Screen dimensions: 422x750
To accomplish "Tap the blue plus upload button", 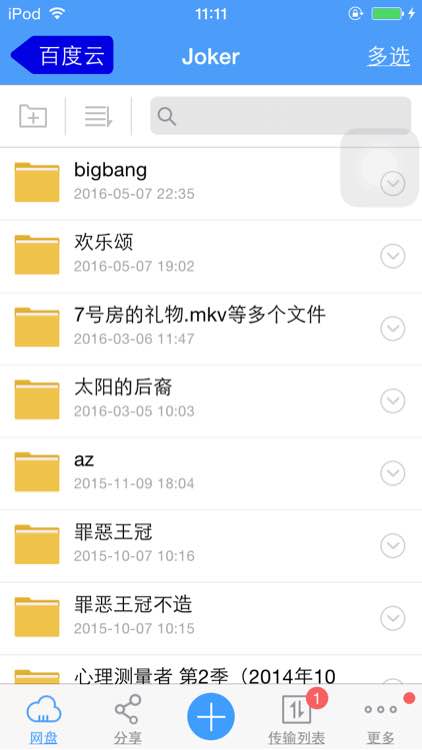I will coord(211,717).
